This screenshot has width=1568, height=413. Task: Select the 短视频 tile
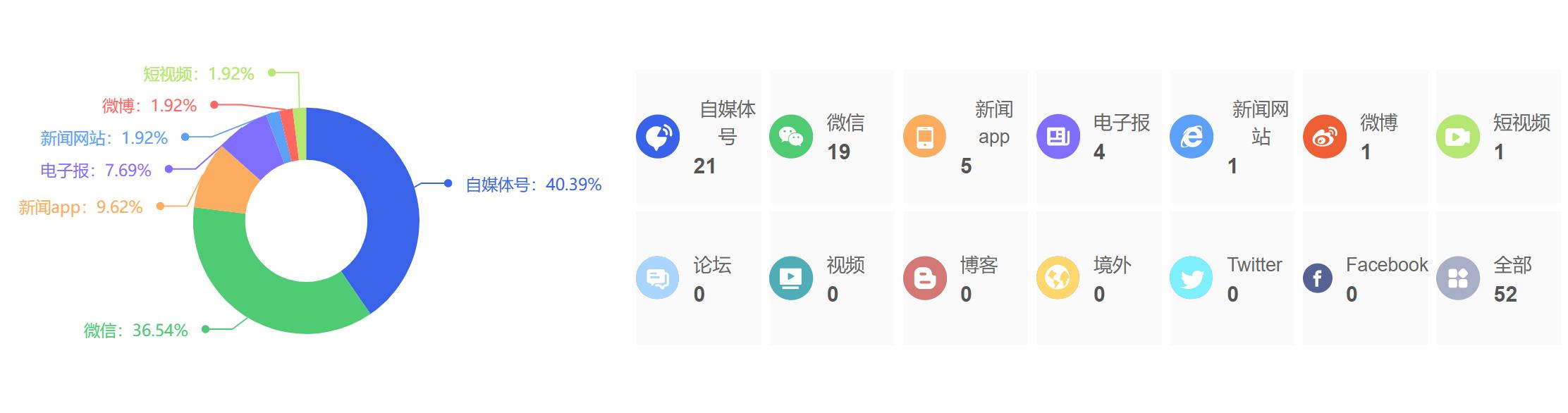click(x=1498, y=136)
